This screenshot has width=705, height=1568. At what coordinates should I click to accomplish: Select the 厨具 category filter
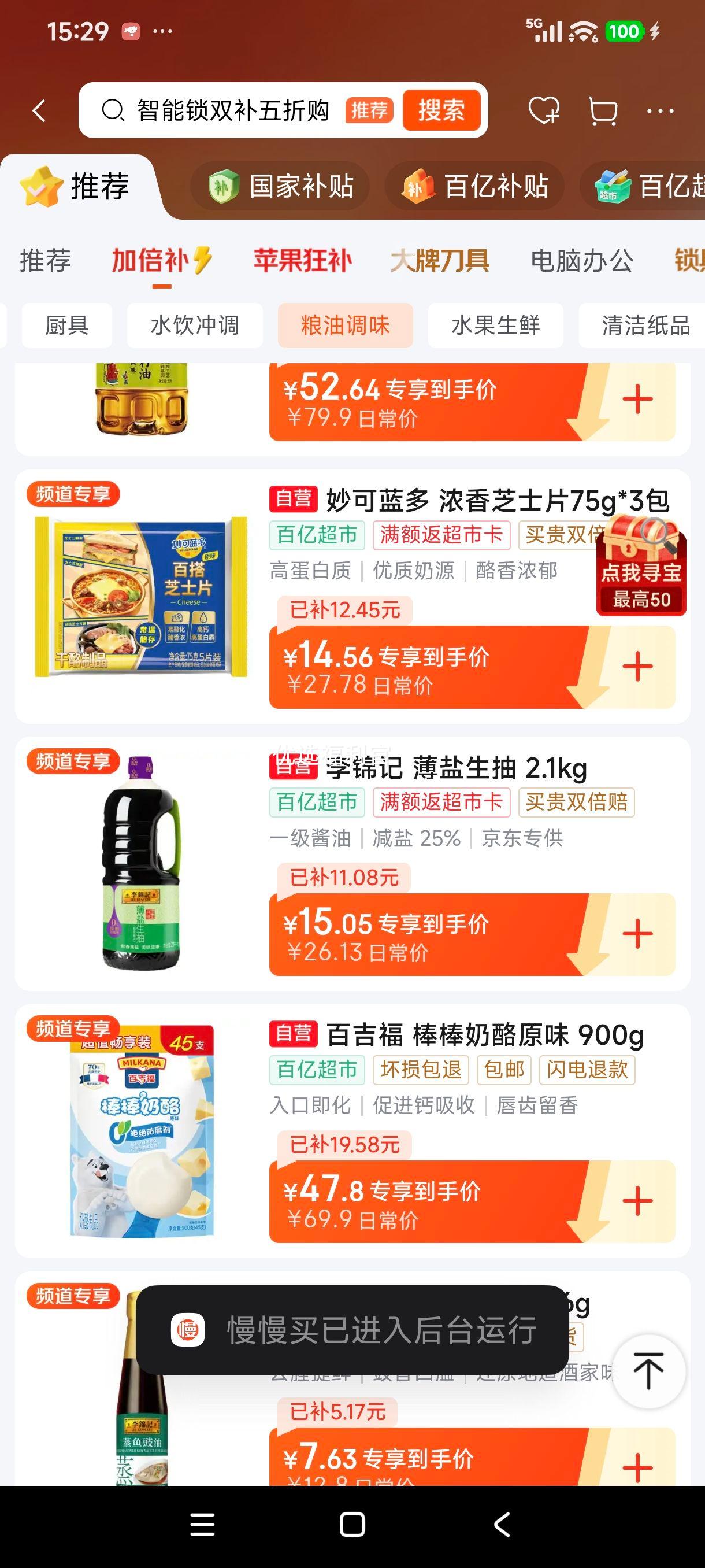coord(66,326)
